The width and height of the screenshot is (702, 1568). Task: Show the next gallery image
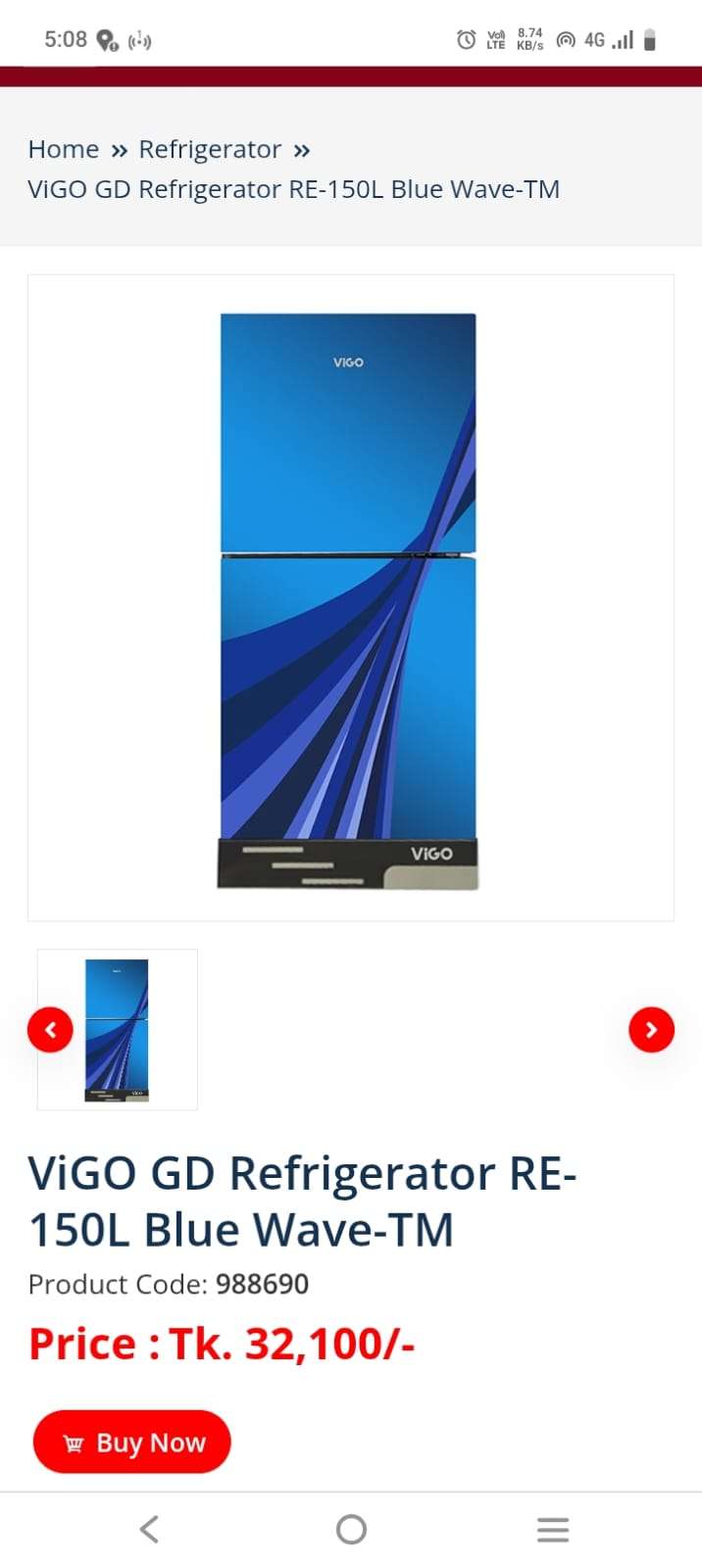point(651,1030)
